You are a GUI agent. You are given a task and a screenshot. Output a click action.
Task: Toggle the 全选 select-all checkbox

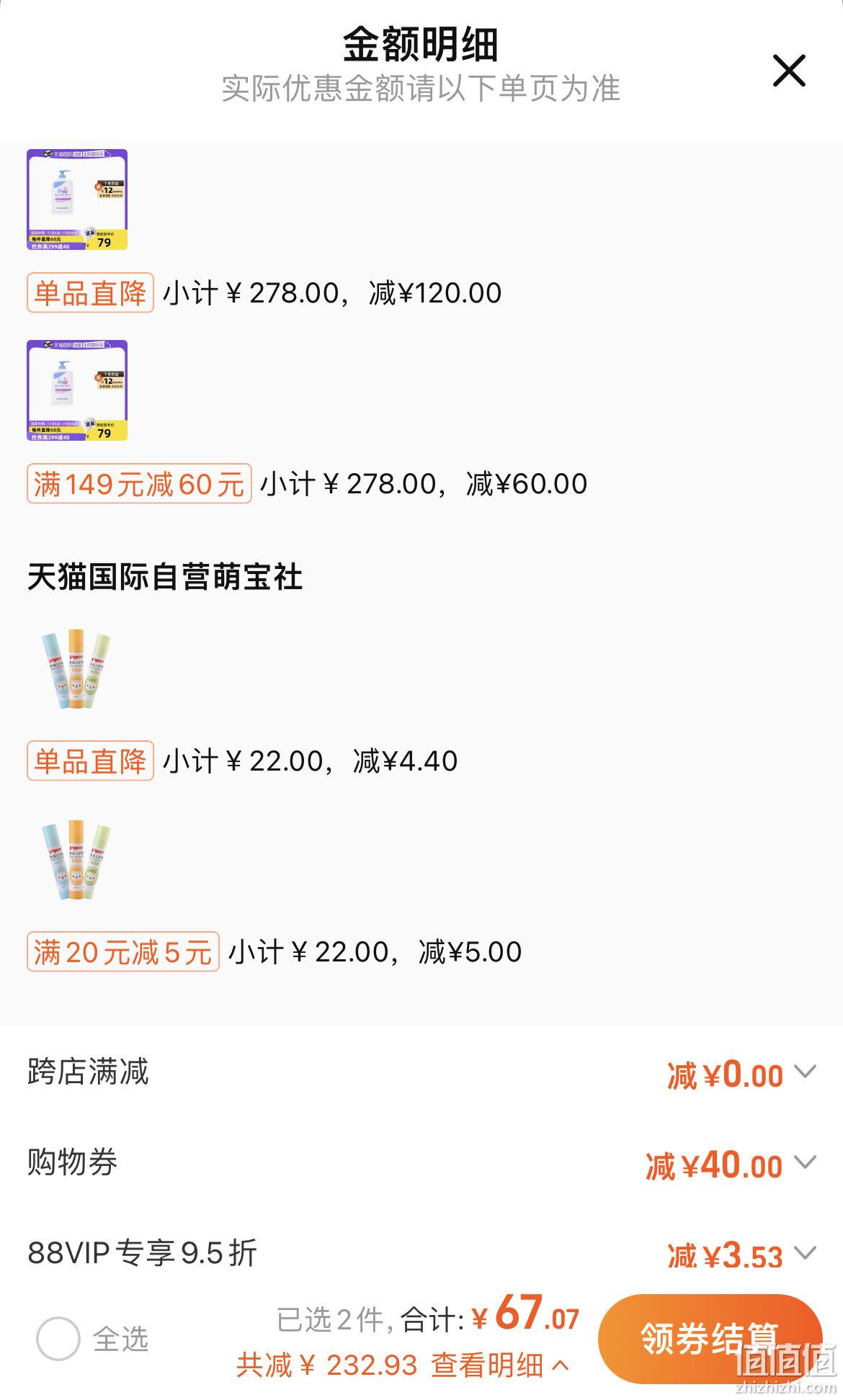pyautogui.click(x=58, y=1339)
